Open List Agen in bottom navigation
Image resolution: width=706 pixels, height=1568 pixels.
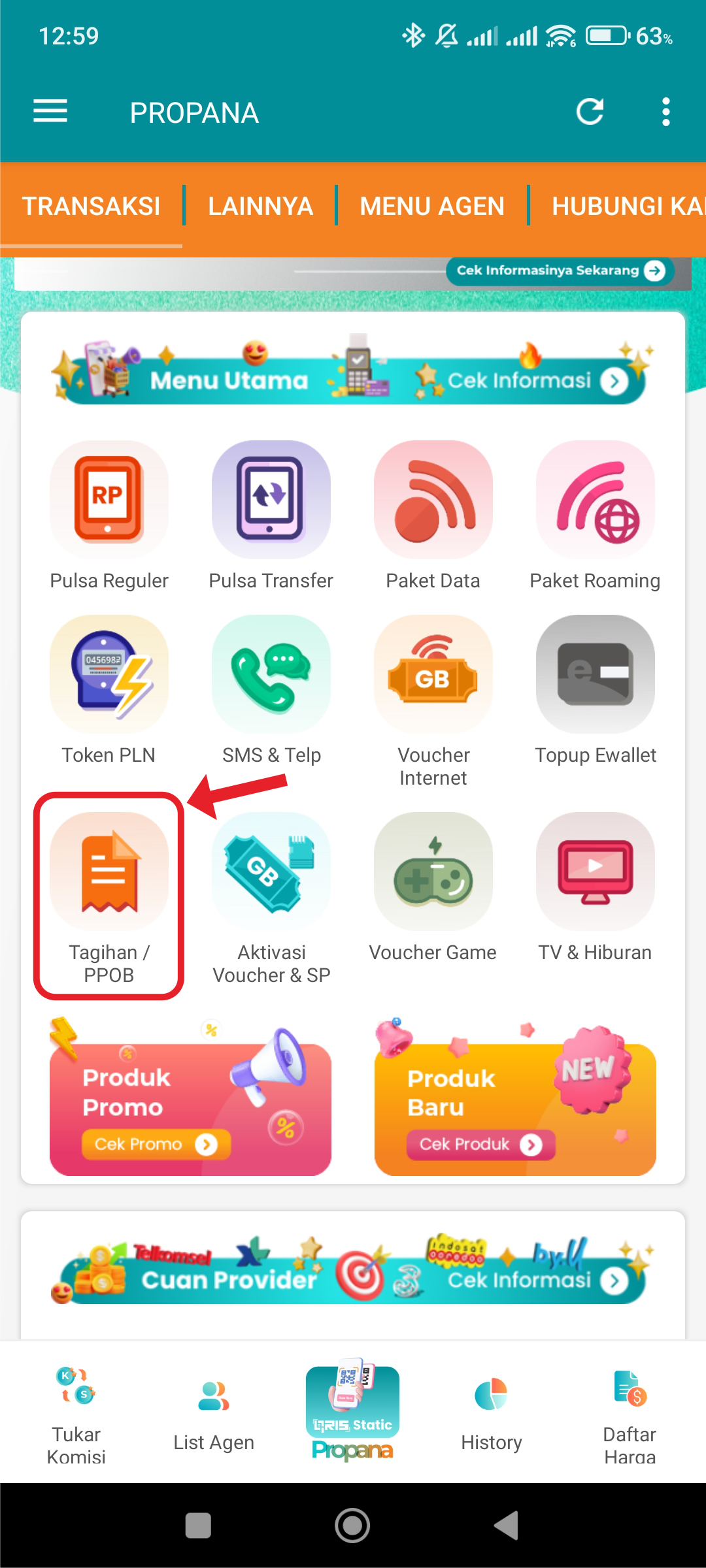pyautogui.click(x=214, y=1412)
